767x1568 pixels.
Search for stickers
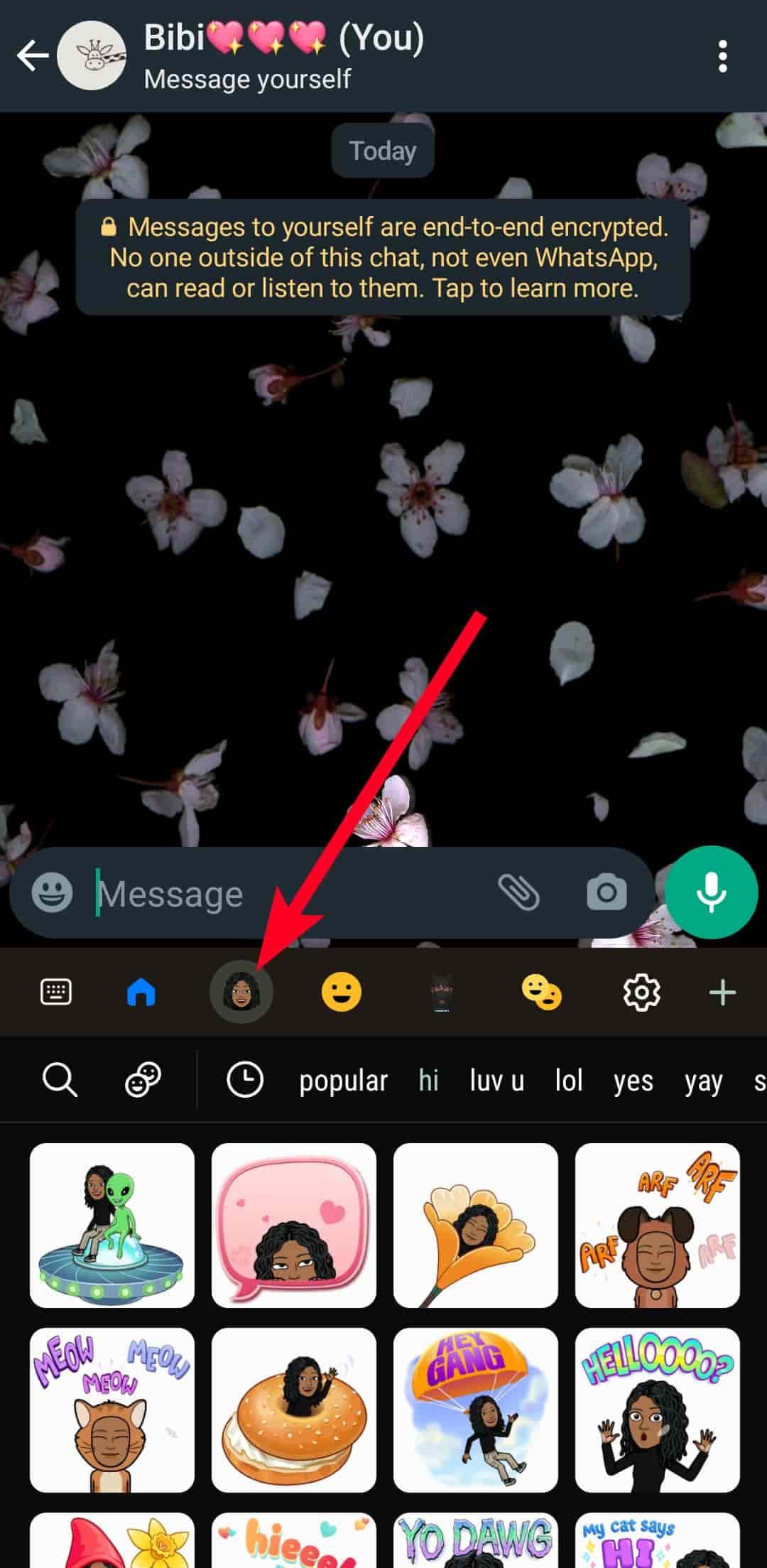(x=60, y=1081)
